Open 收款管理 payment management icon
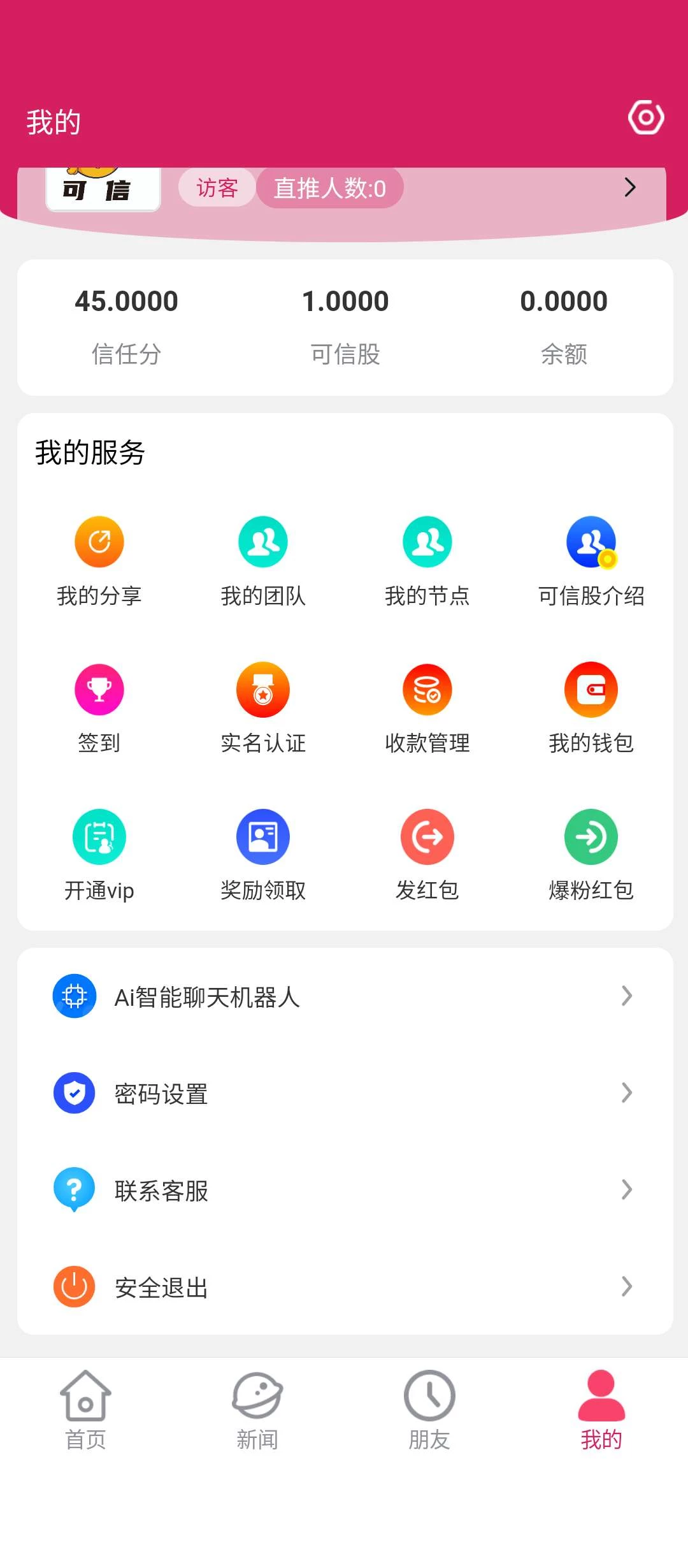 427,689
